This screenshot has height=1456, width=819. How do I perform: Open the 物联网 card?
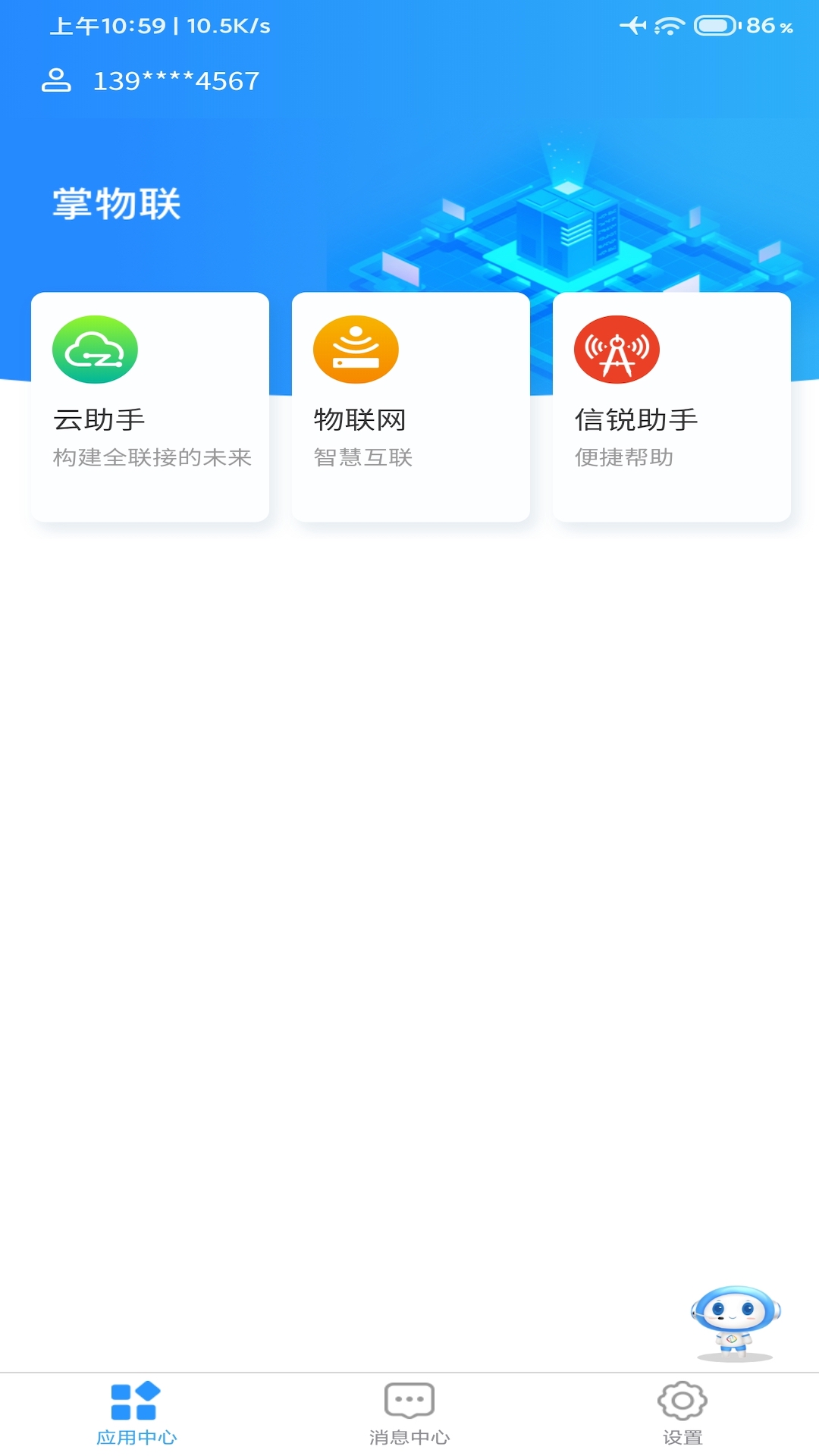pyautogui.click(x=411, y=406)
